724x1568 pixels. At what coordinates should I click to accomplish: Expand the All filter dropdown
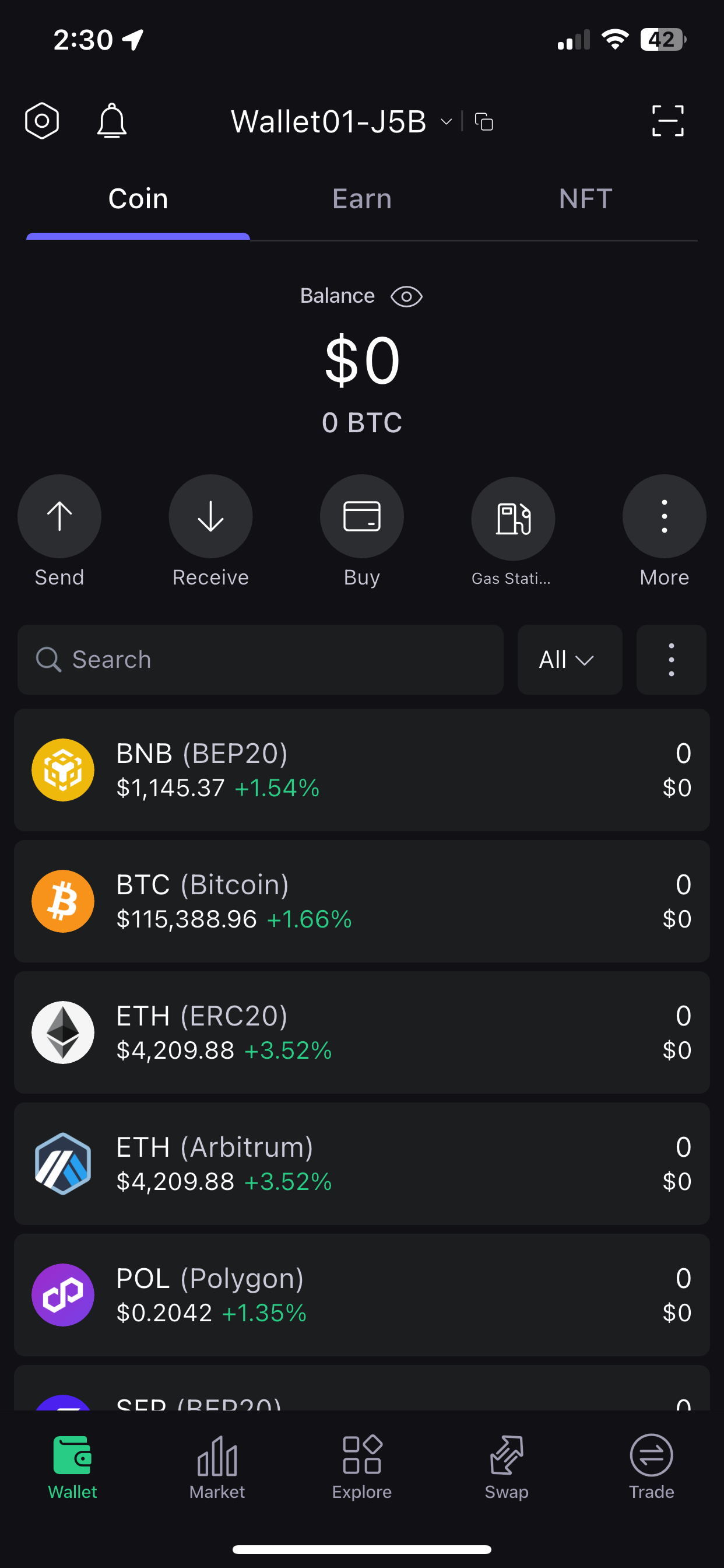570,660
